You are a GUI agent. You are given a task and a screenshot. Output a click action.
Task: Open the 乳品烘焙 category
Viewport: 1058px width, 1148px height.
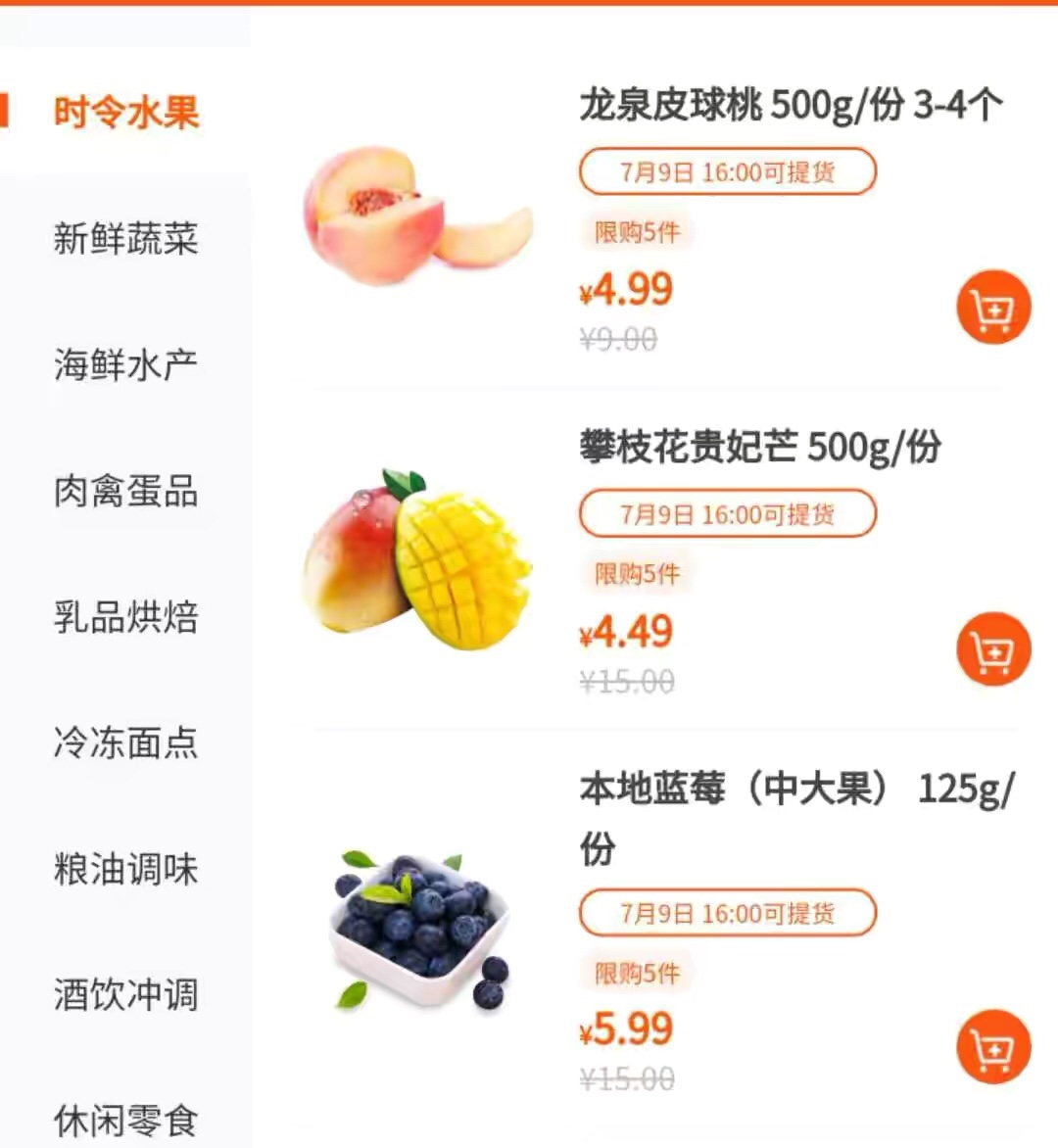pos(127,619)
